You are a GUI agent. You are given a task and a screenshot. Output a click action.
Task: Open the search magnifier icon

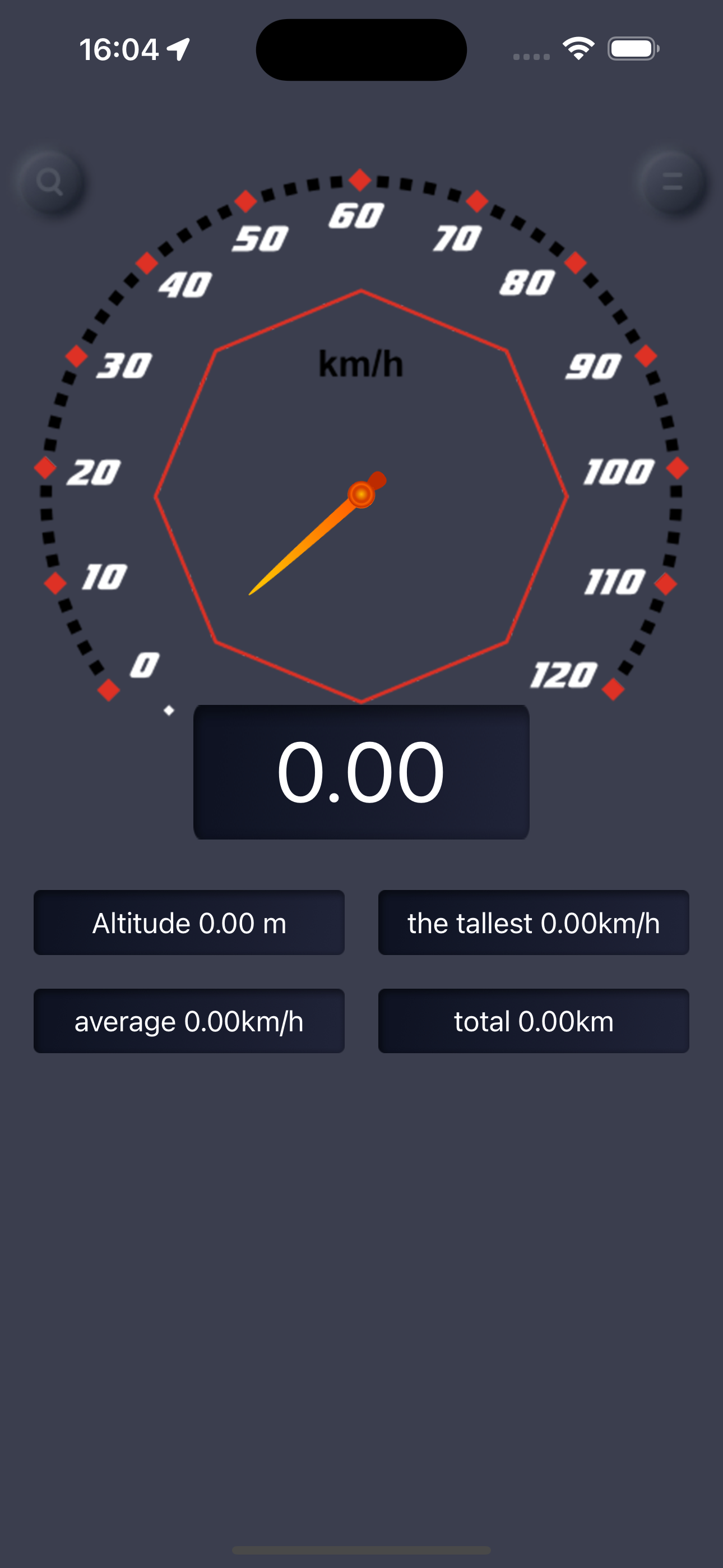pyautogui.click(x=51, y=181)
